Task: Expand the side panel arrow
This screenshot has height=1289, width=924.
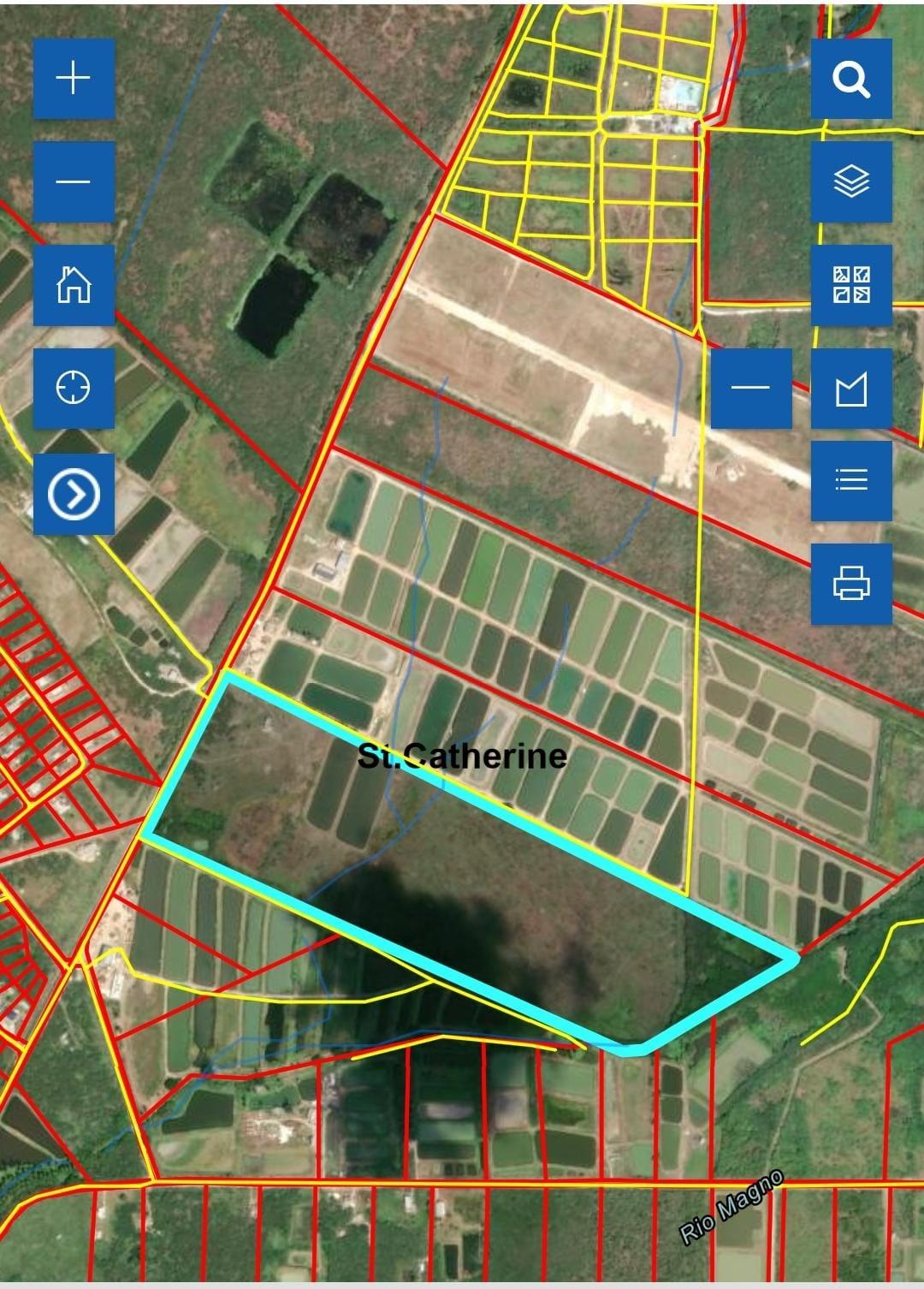Action: (x=74, y=494)
